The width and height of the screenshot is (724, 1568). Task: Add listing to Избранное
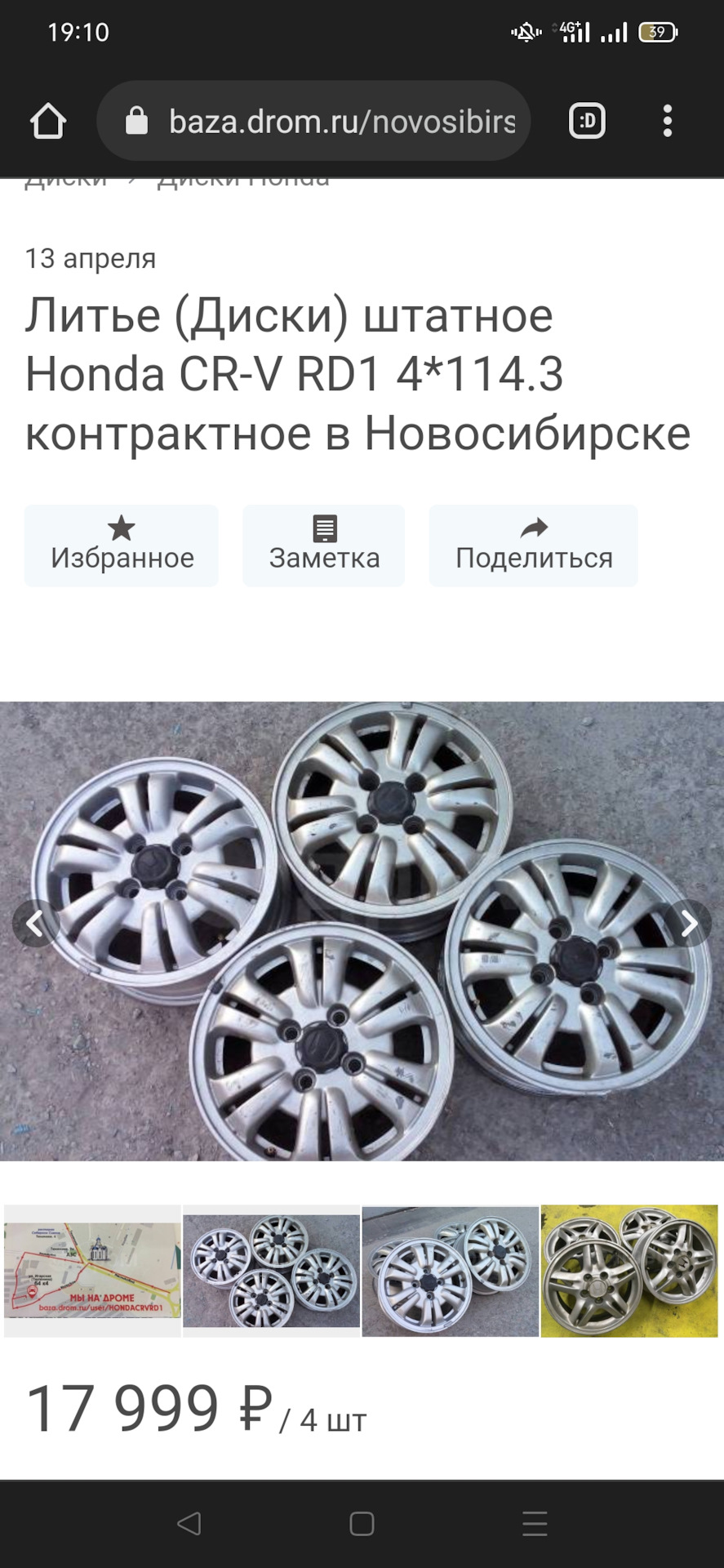[x=122, y=546]
